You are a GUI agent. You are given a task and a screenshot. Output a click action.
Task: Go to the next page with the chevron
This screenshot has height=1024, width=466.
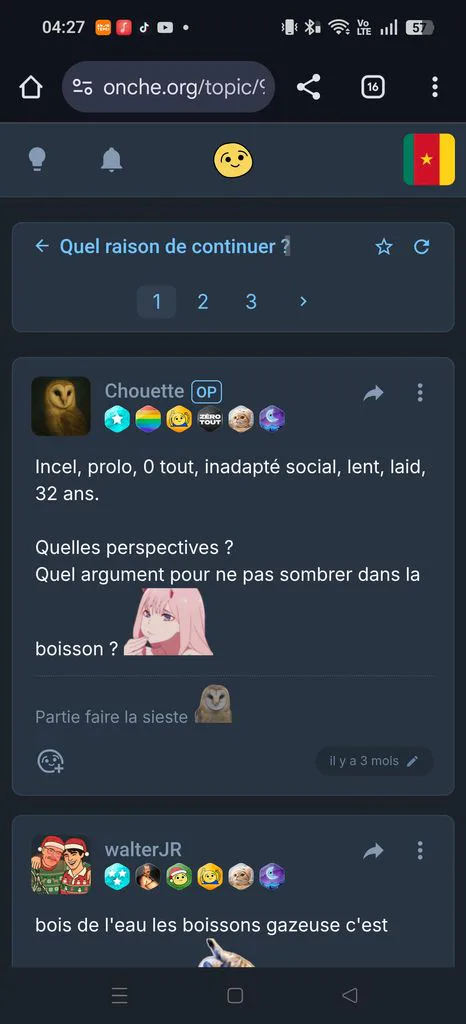point(303,302)
